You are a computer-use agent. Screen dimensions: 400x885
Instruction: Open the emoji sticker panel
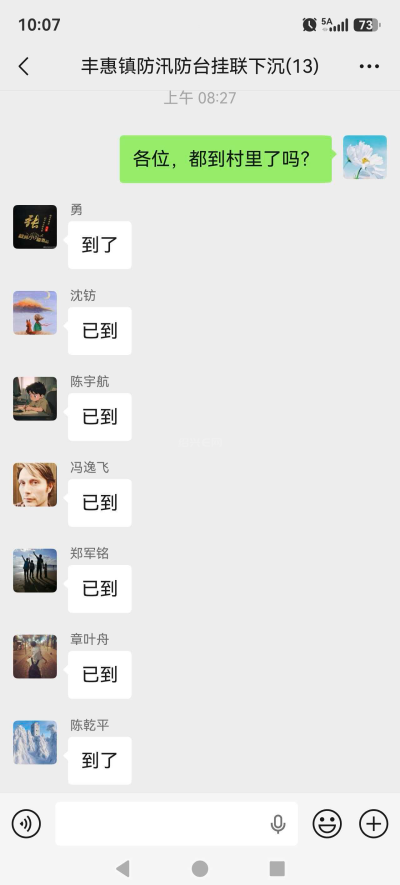pos(327,823)
